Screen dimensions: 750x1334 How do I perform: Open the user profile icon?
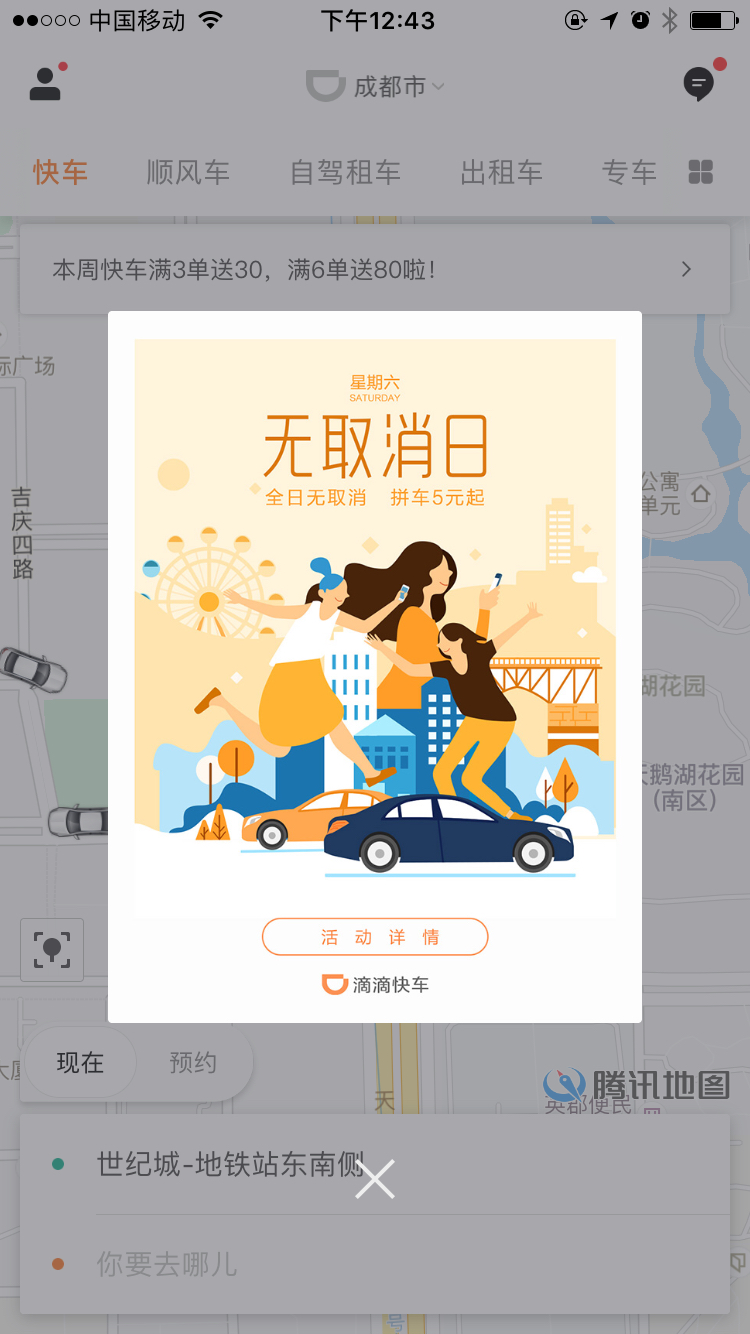coord(46,84)
